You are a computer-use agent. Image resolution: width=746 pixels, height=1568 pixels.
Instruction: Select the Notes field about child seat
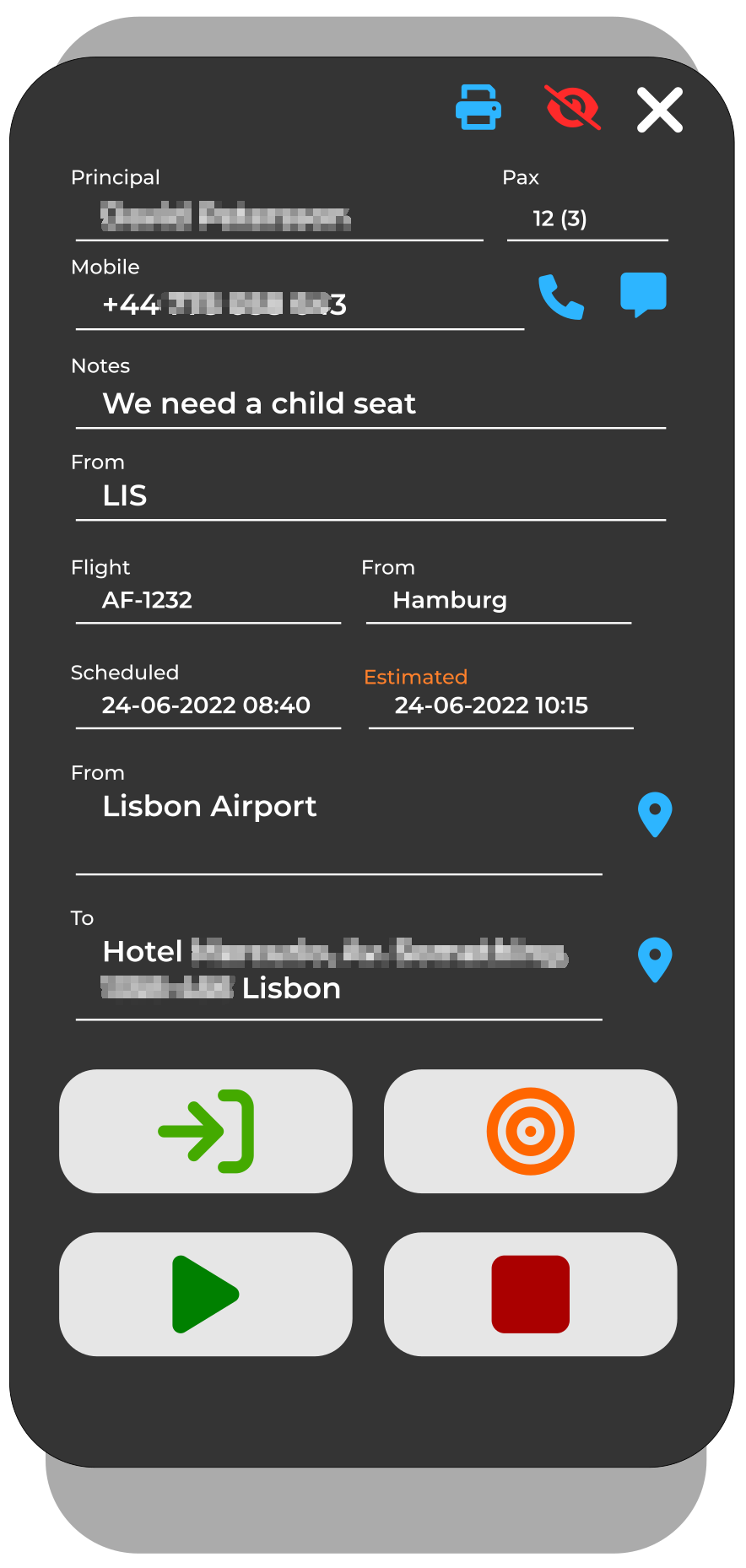point(370,404)
